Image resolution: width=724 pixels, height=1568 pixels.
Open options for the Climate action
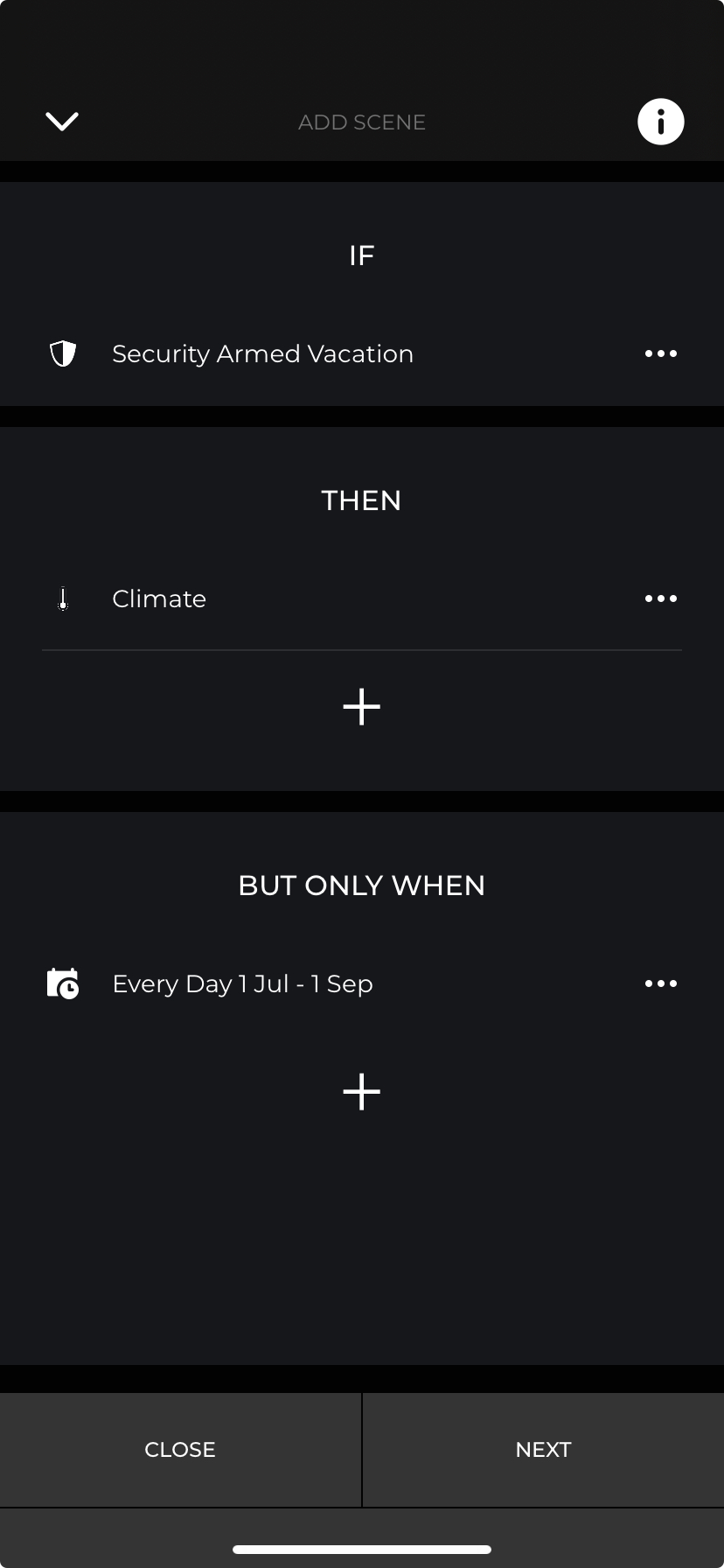coord(661,598)
